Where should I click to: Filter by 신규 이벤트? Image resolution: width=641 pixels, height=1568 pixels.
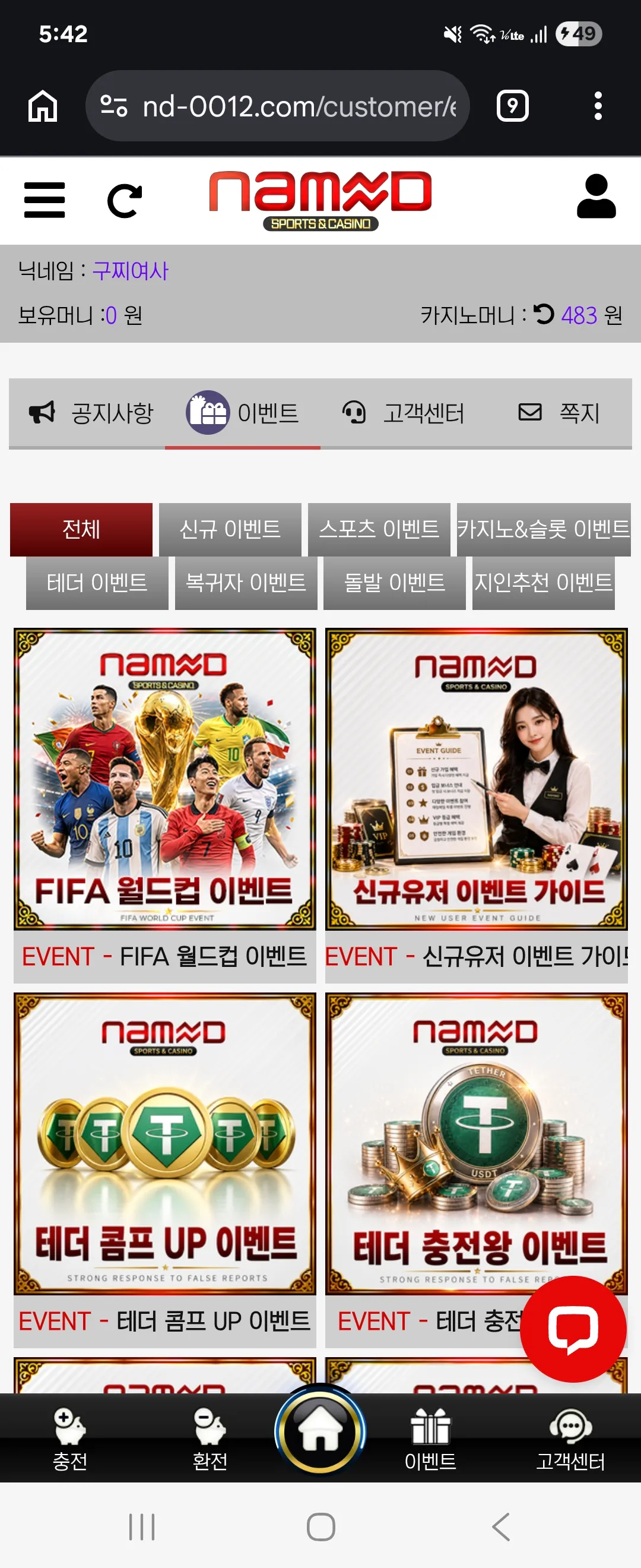pyautogui.click(x=230, y=529)
